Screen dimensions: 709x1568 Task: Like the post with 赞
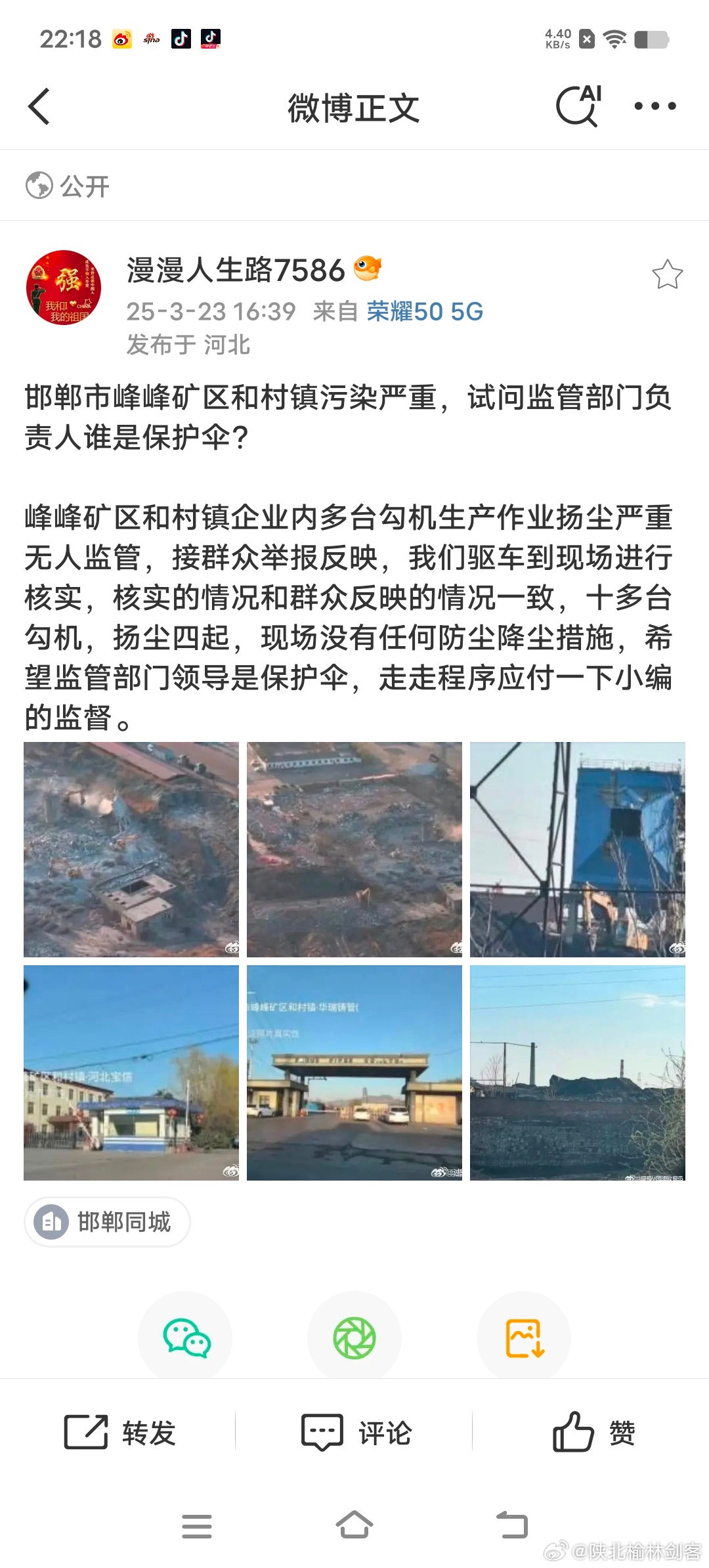click(x=593, y=1432)
